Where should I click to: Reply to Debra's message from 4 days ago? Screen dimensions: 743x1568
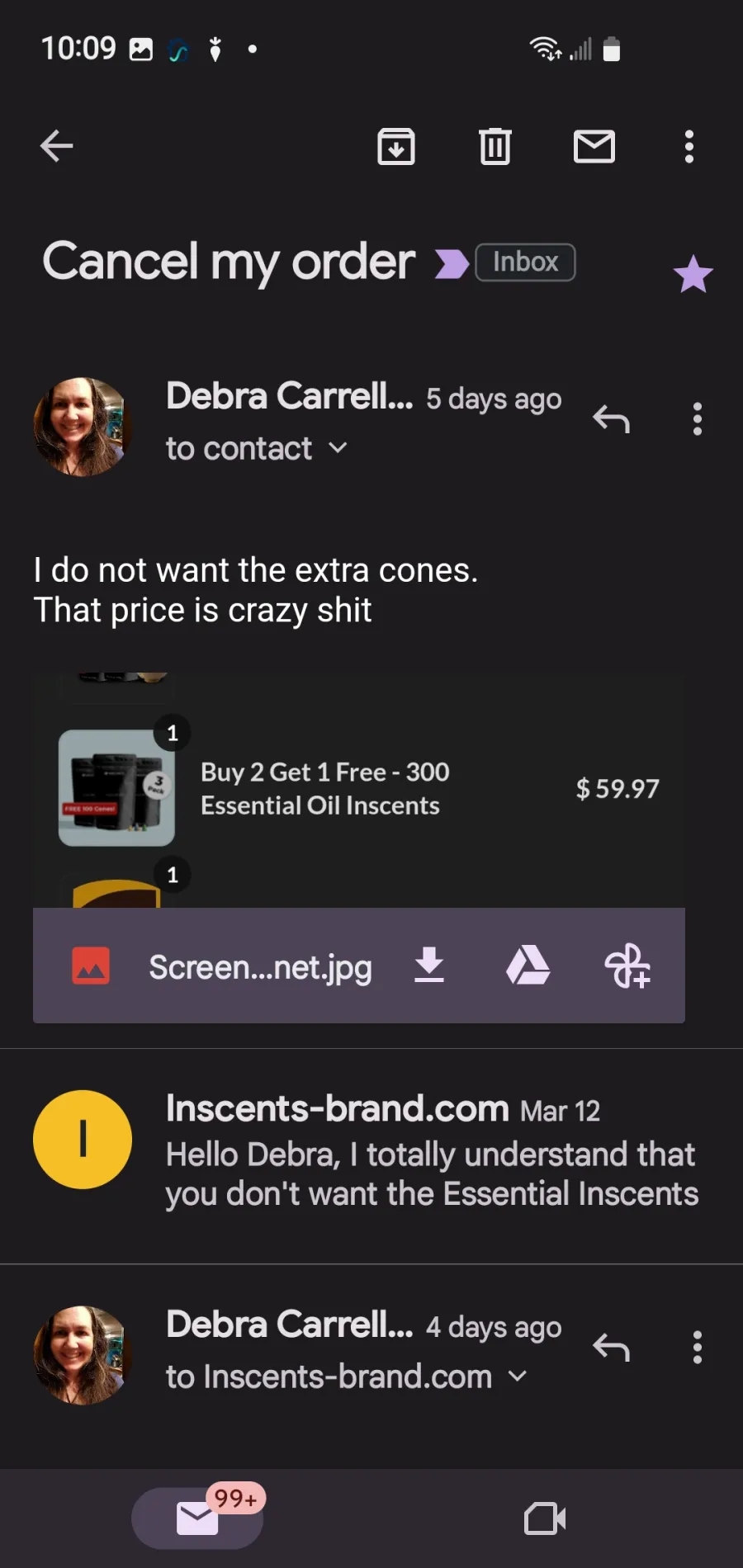[x=611, y=1348]
